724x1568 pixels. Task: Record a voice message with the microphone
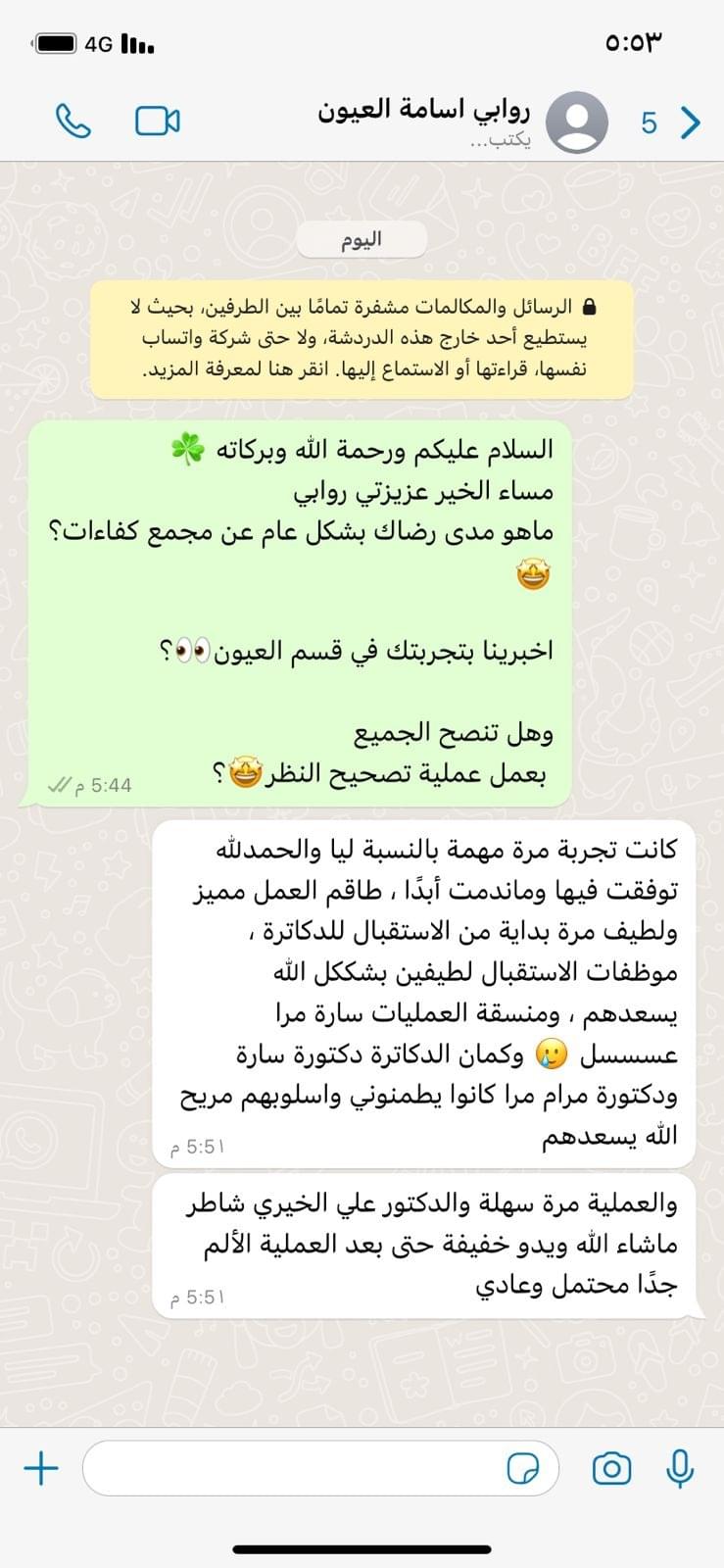679,1468
